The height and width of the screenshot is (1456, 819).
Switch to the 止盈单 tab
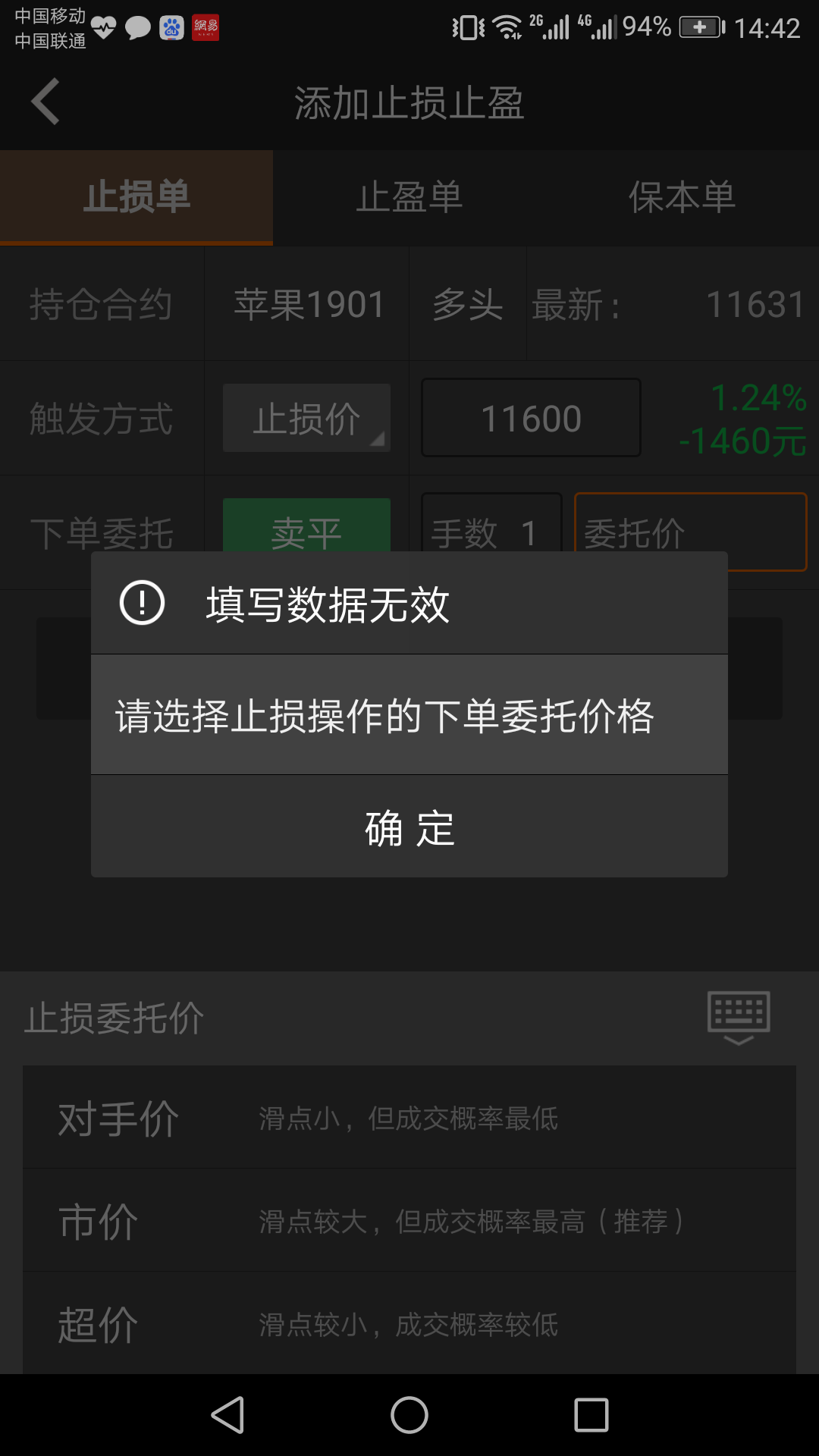[x=409, y=197]
